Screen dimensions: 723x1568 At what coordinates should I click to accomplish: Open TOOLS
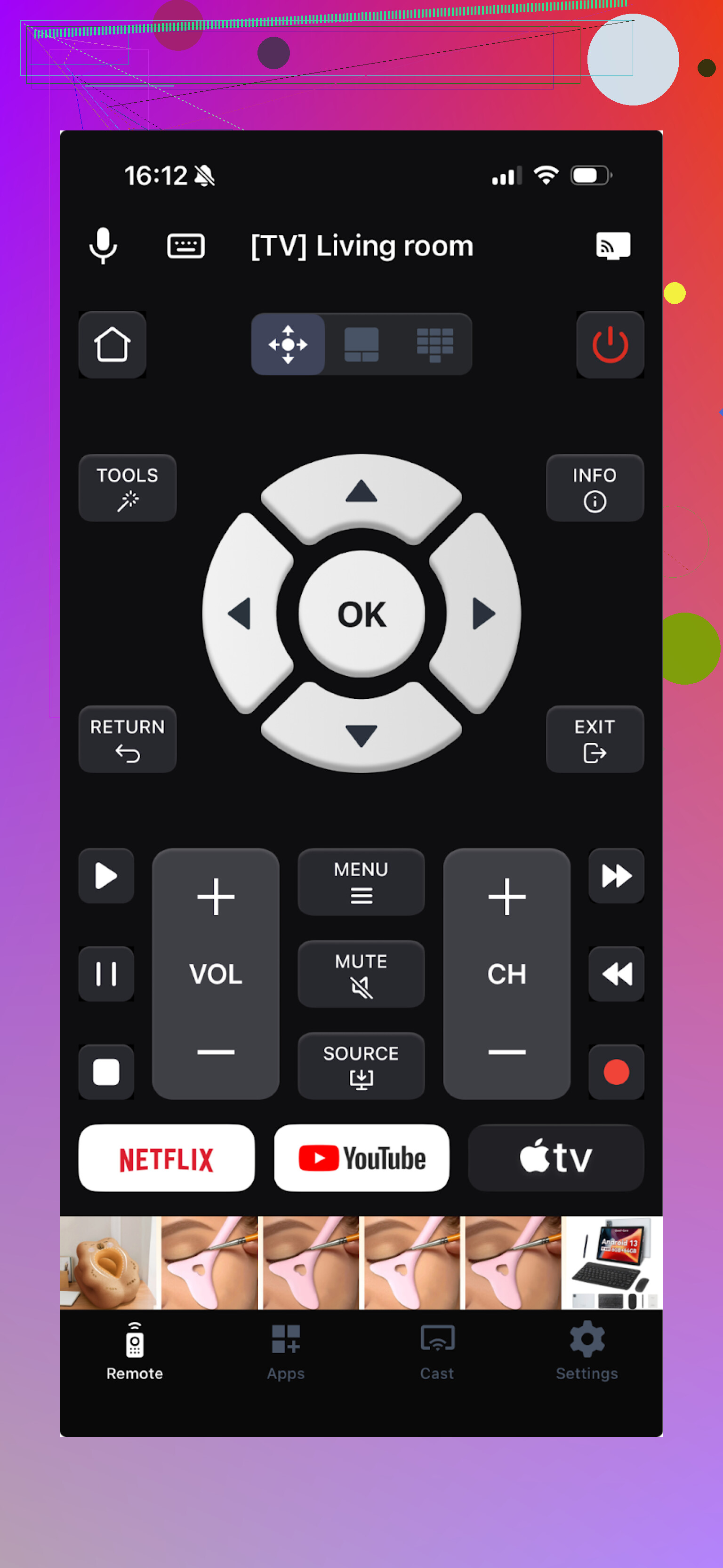point(127,487)
